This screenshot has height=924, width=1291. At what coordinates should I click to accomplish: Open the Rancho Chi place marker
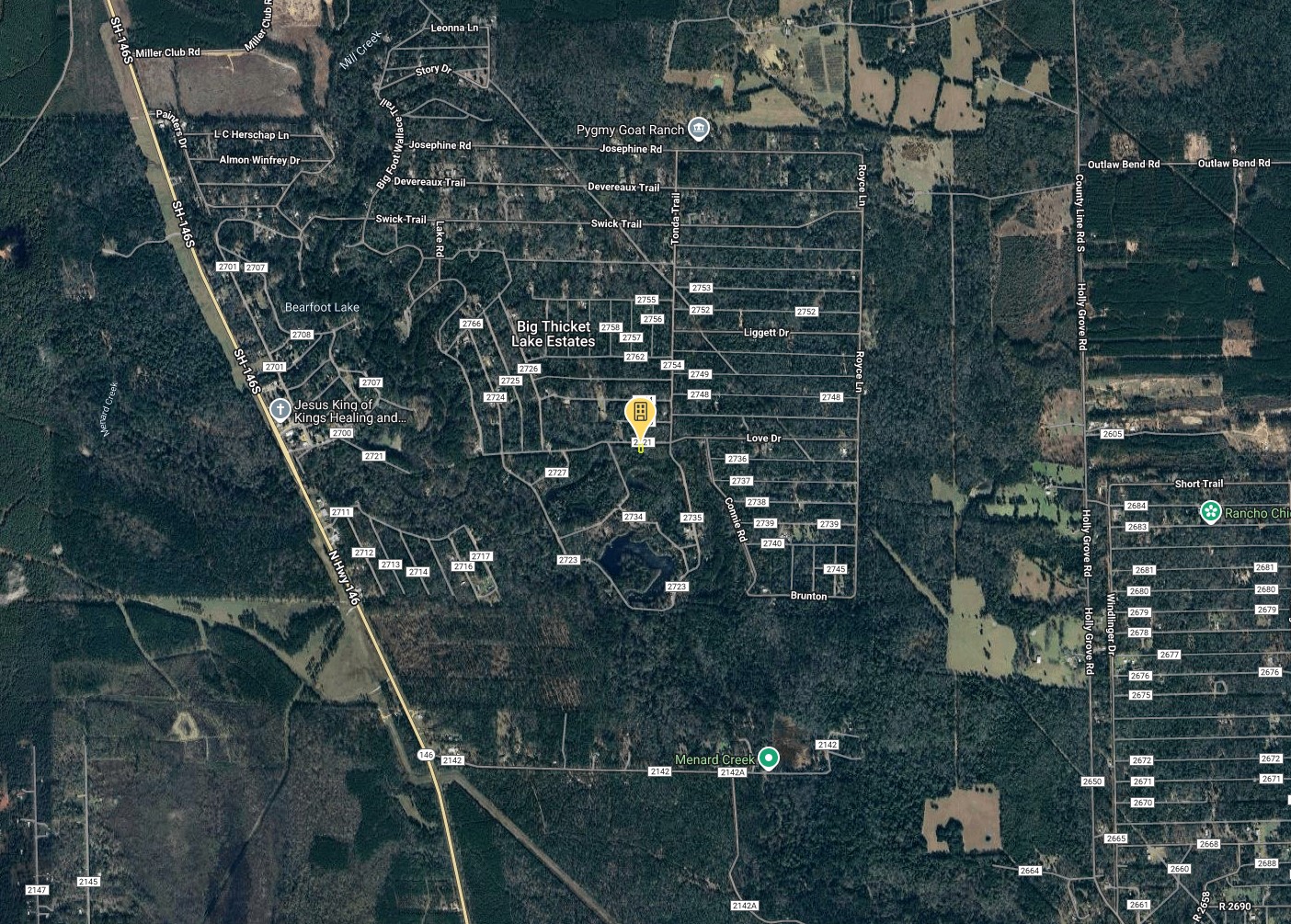click(x=1211, y=512)
